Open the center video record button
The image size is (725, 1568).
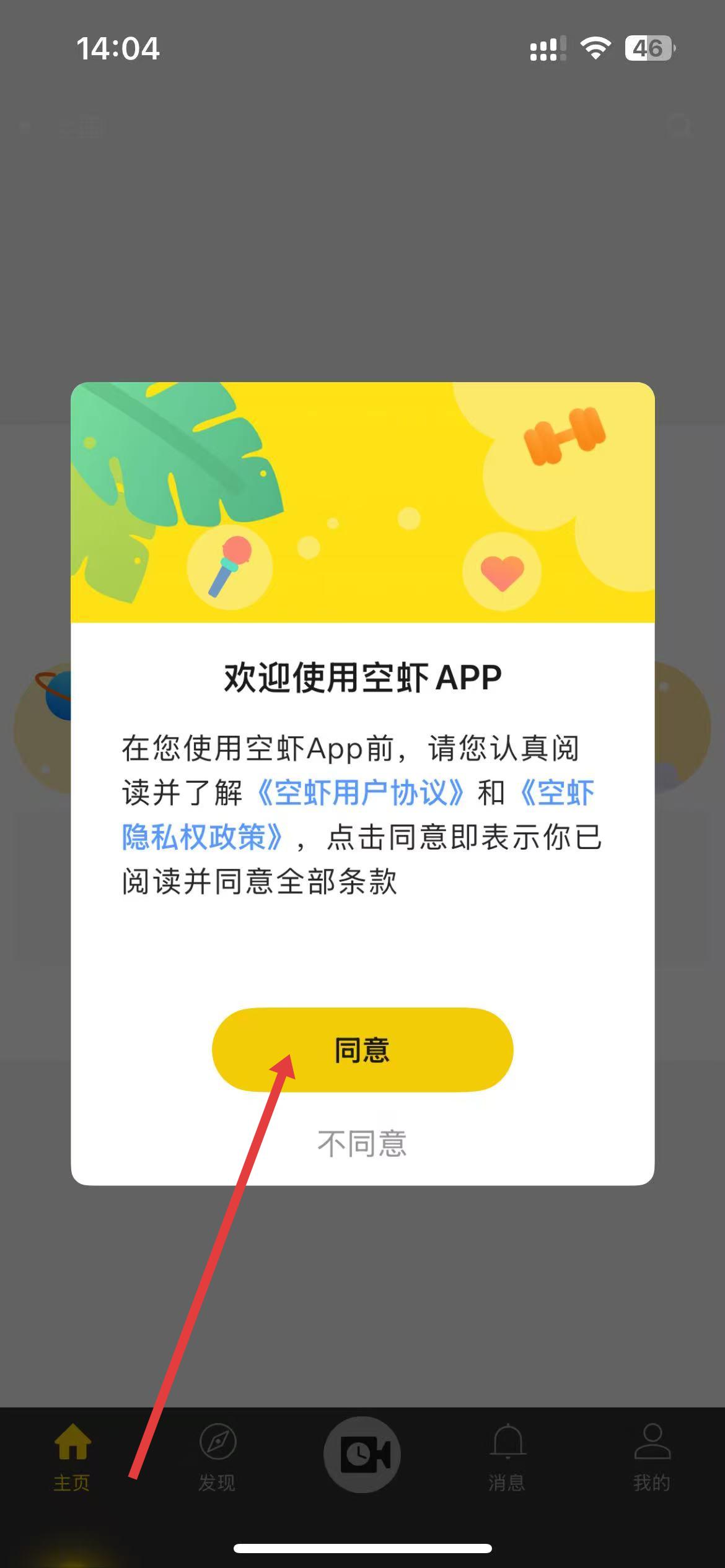pos(362,1454)
